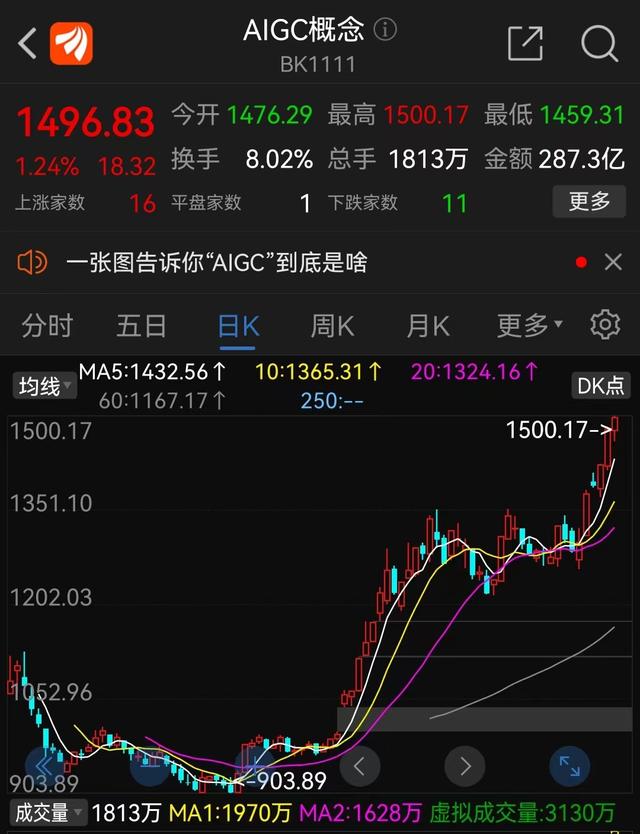
Task: Toggle the DK点 indicator
Action: tap(602, 386)
